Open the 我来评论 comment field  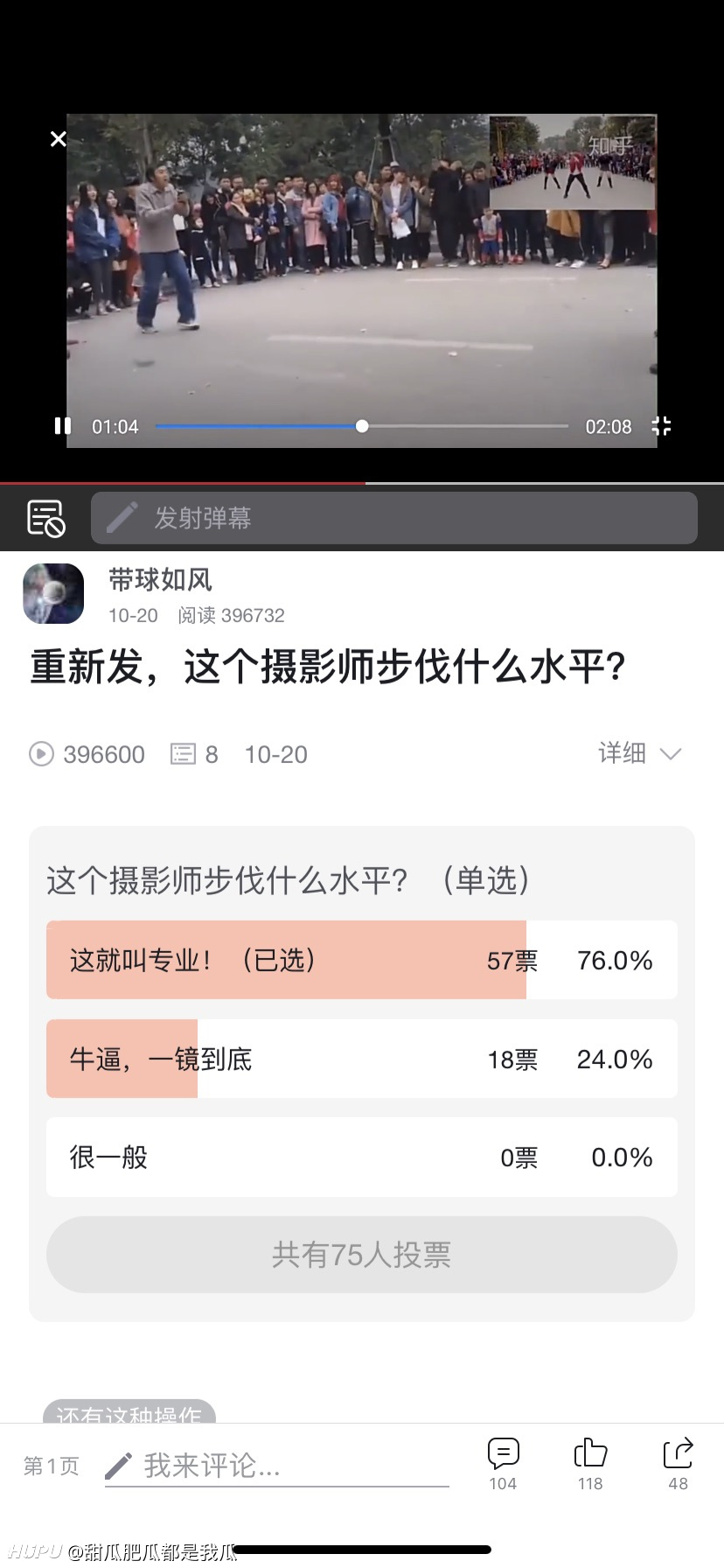(277, 1466)
